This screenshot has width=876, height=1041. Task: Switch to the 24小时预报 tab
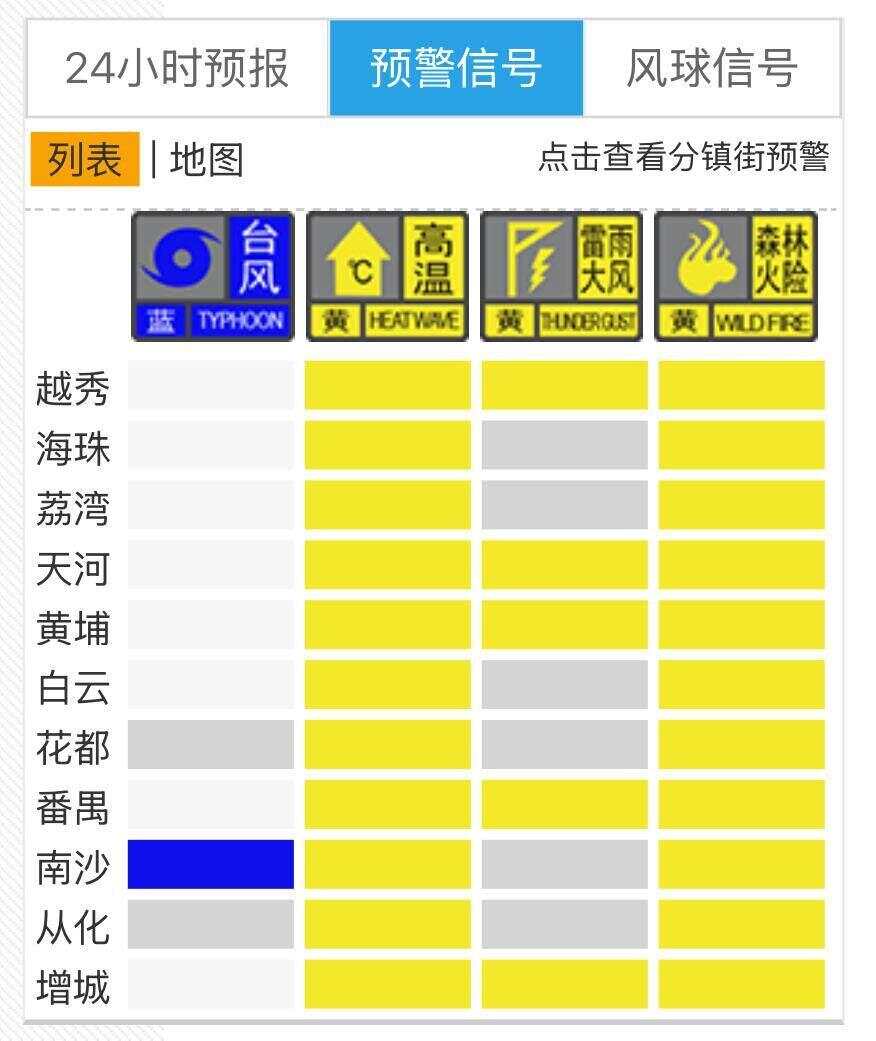click(177, 68)
